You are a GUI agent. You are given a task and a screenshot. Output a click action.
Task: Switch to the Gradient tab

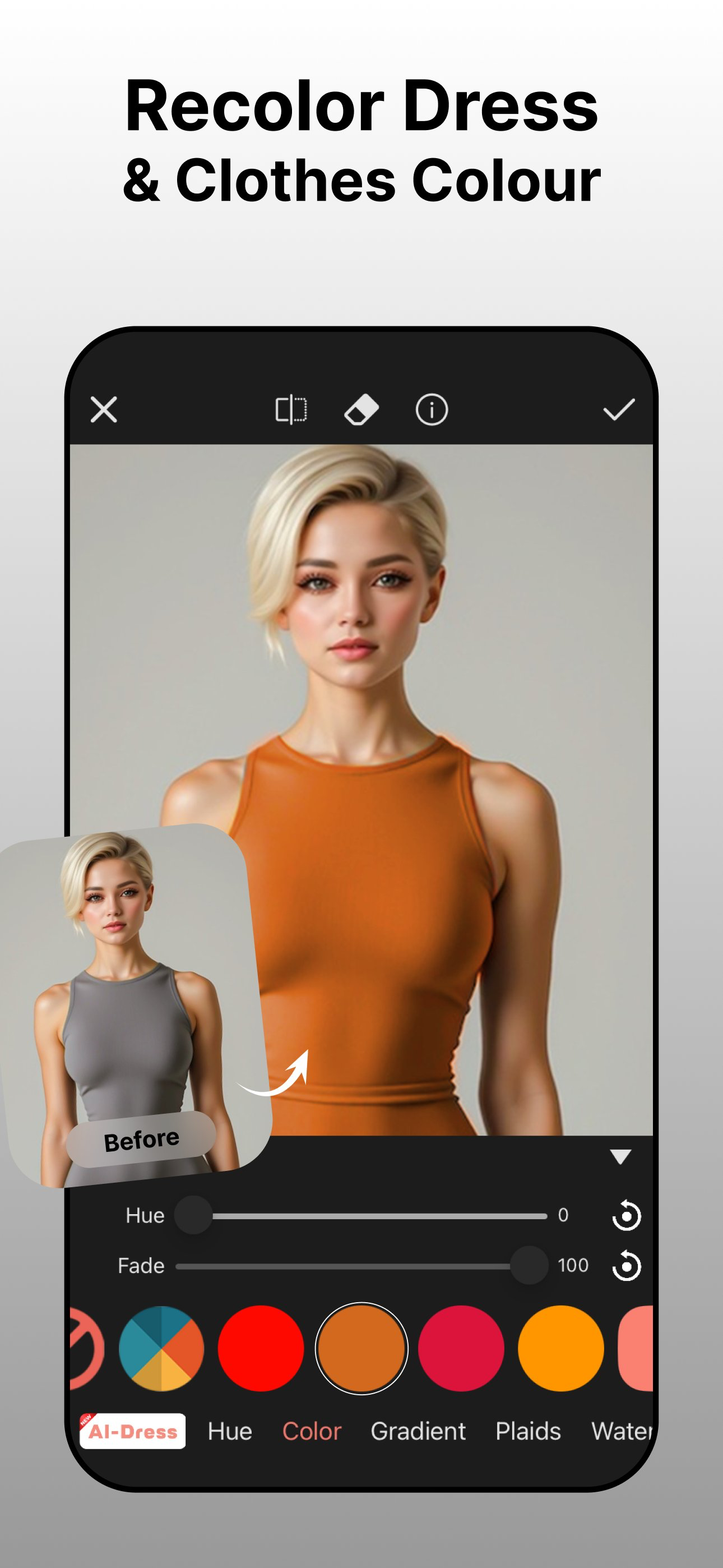click(x=418, y=1432)
